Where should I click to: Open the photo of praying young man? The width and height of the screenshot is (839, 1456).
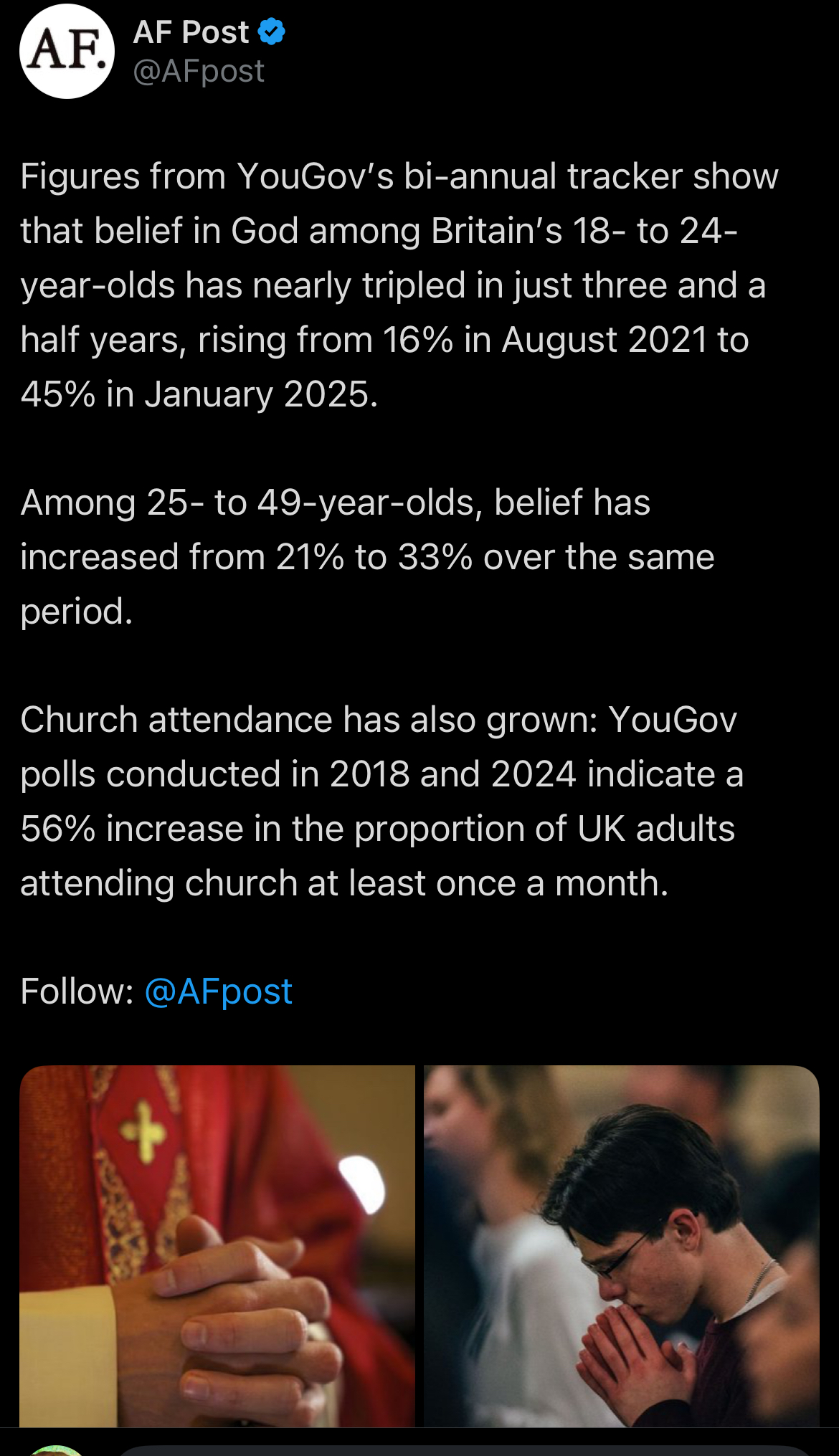coord(622,1246)
